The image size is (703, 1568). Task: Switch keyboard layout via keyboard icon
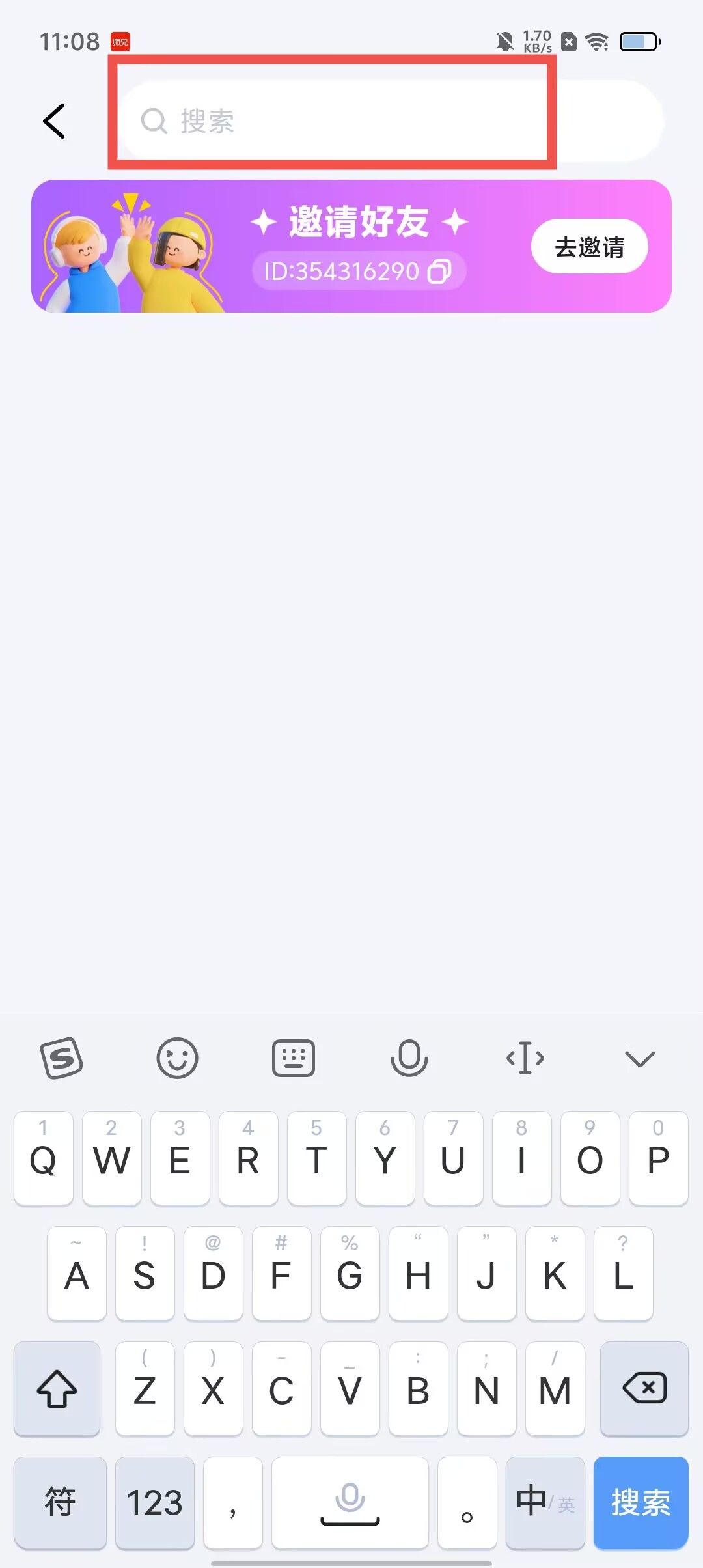293,1058
